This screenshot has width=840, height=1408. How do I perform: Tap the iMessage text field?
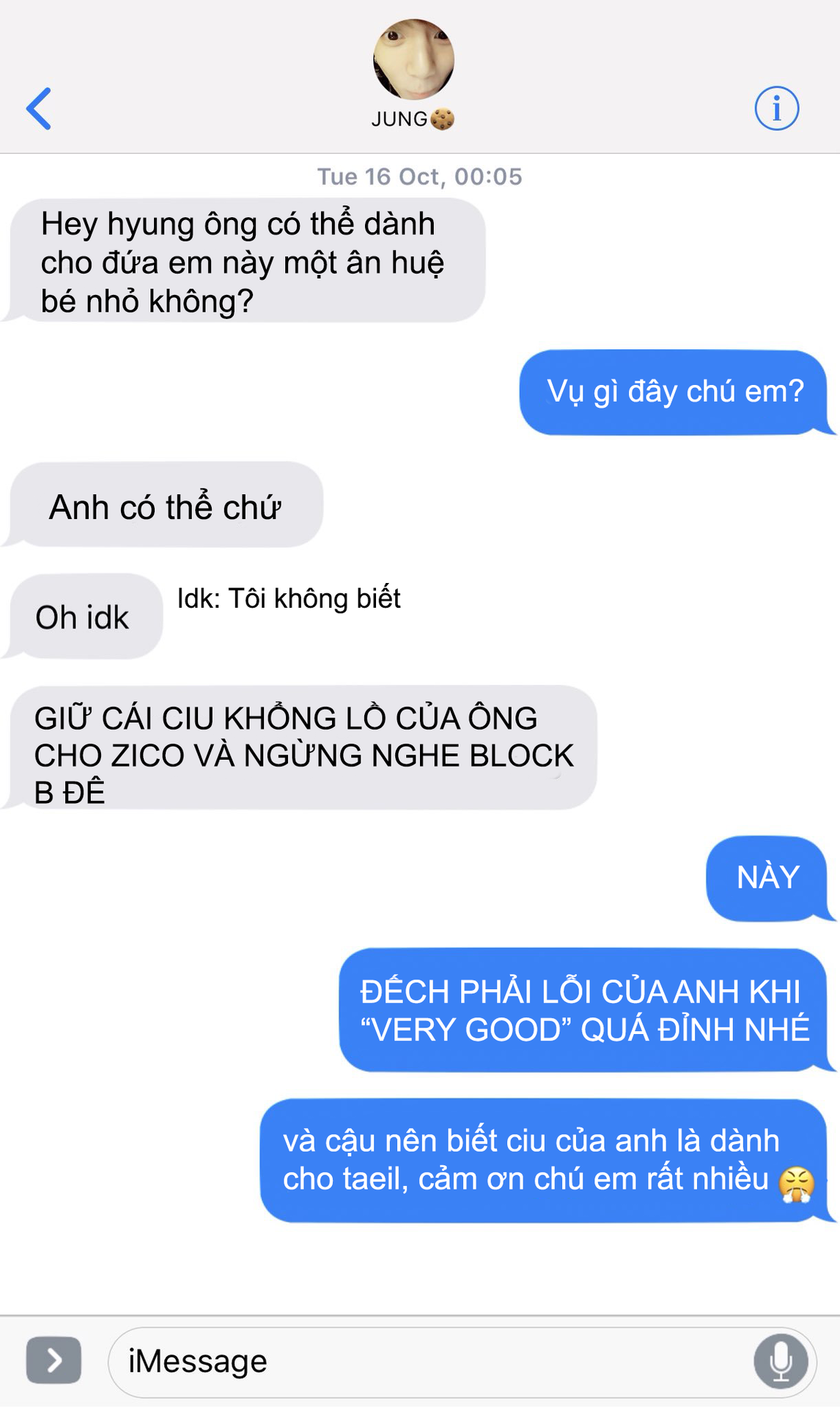point(462,1362)
